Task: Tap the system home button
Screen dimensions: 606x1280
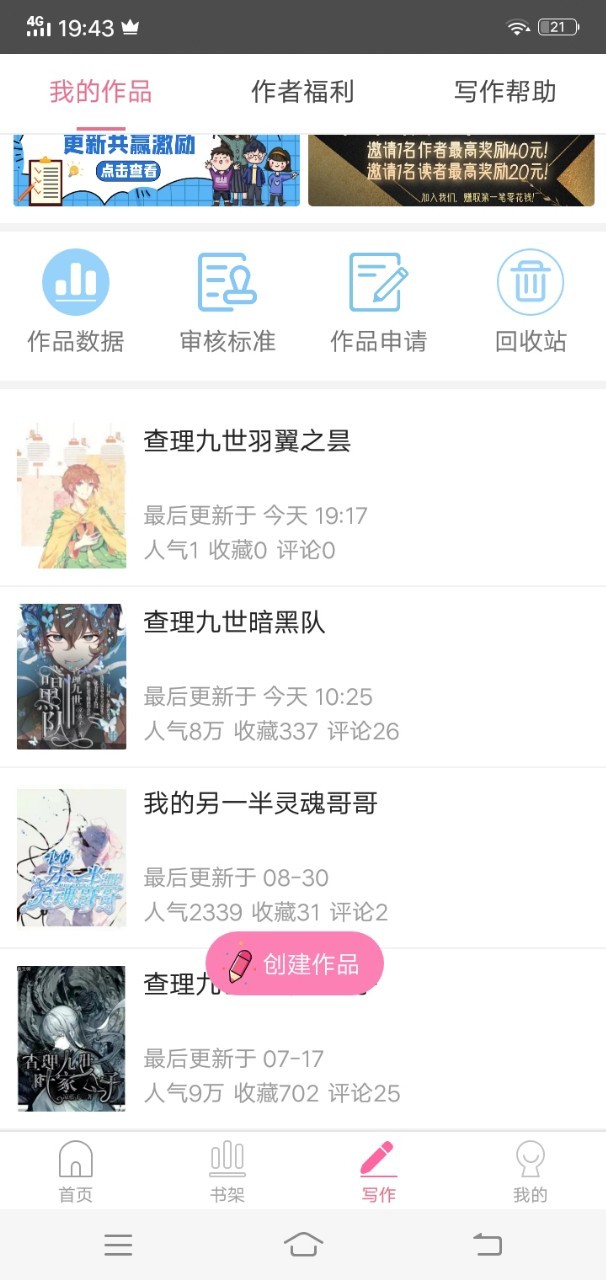Action: pyautogui.click(x=303, y=1244)
